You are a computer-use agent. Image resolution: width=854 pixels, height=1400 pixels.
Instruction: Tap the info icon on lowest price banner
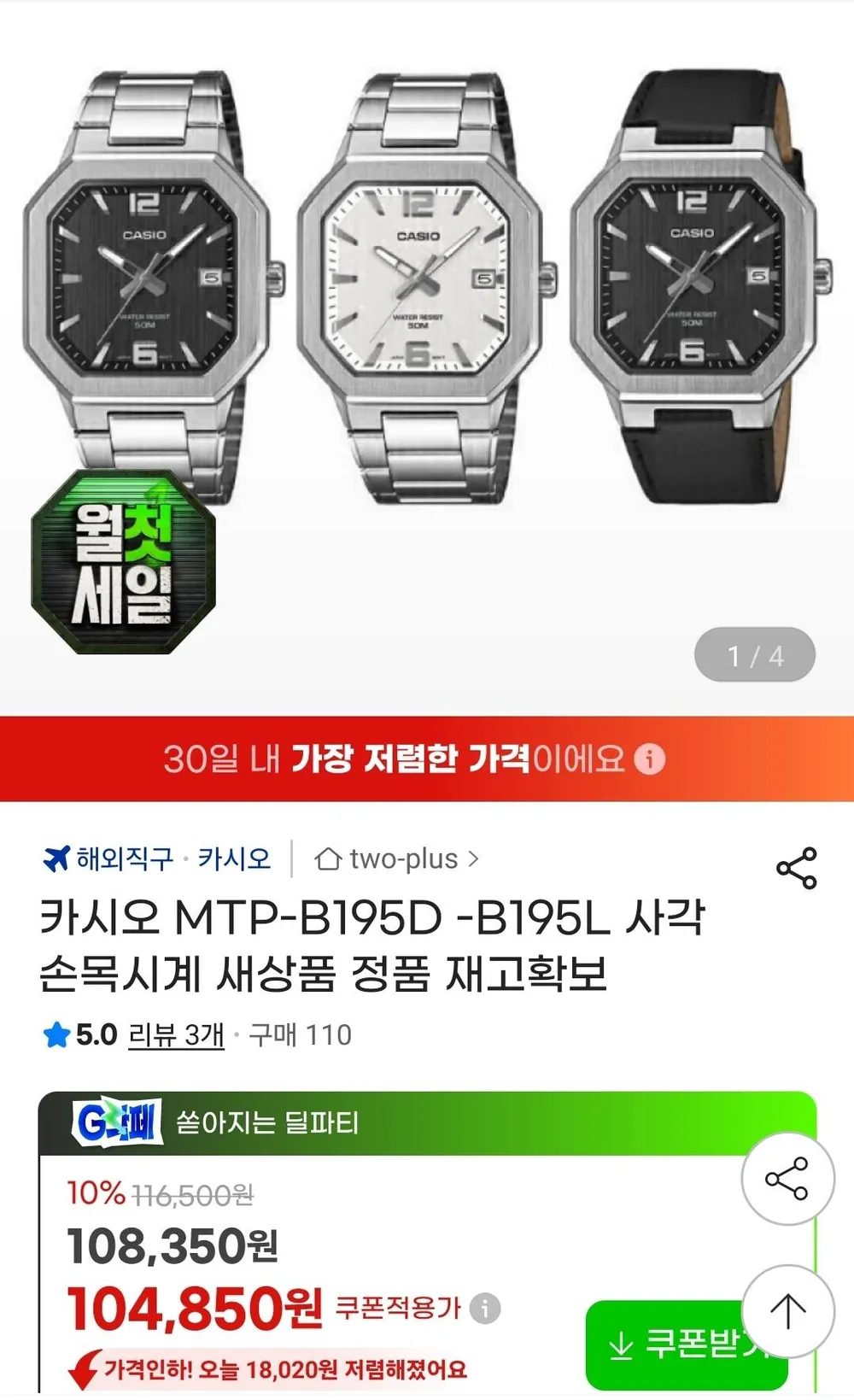click(650, 759)
